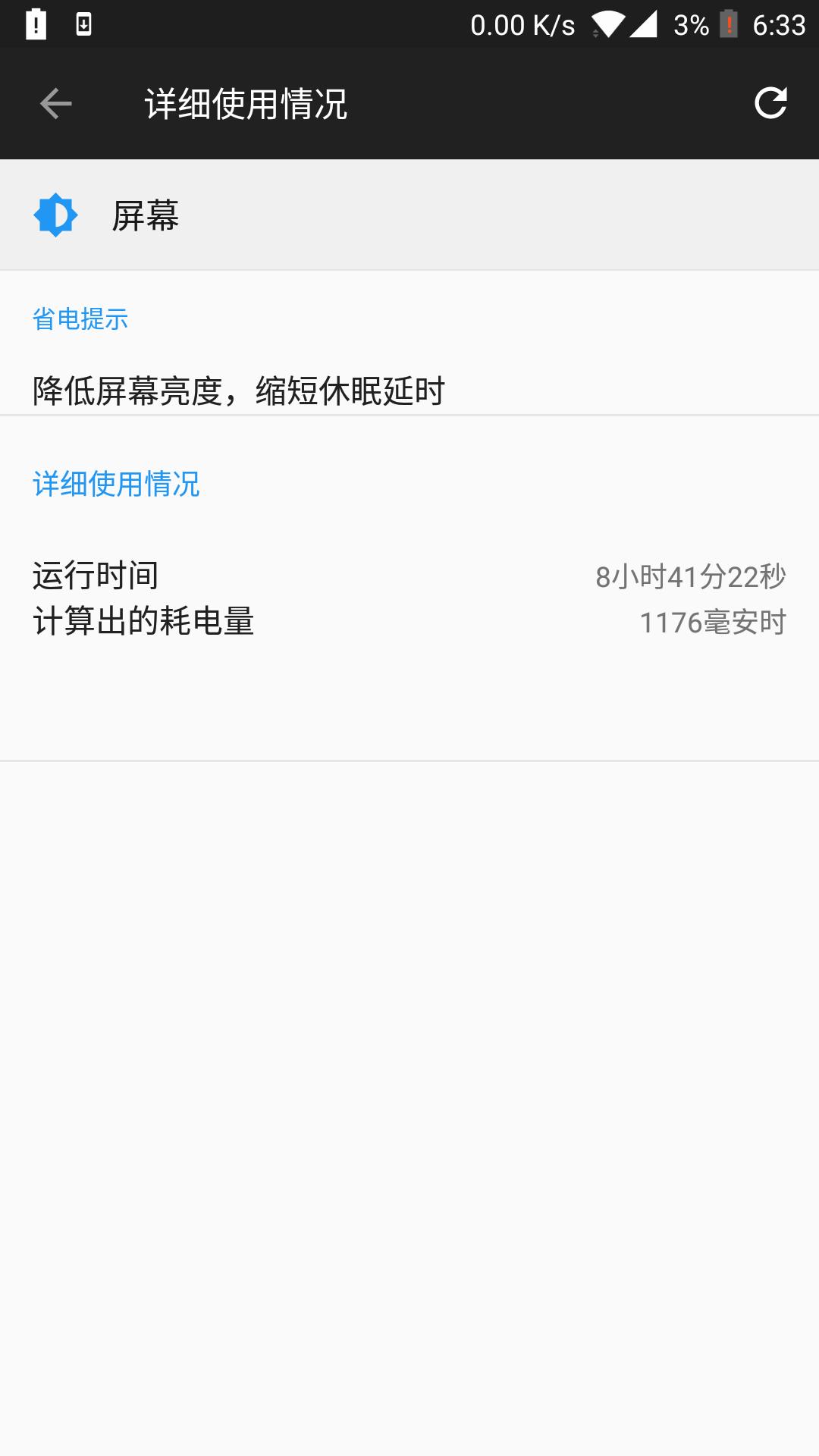Expand the 省电提示 section

pyautogui.click(x=80, y=320)
